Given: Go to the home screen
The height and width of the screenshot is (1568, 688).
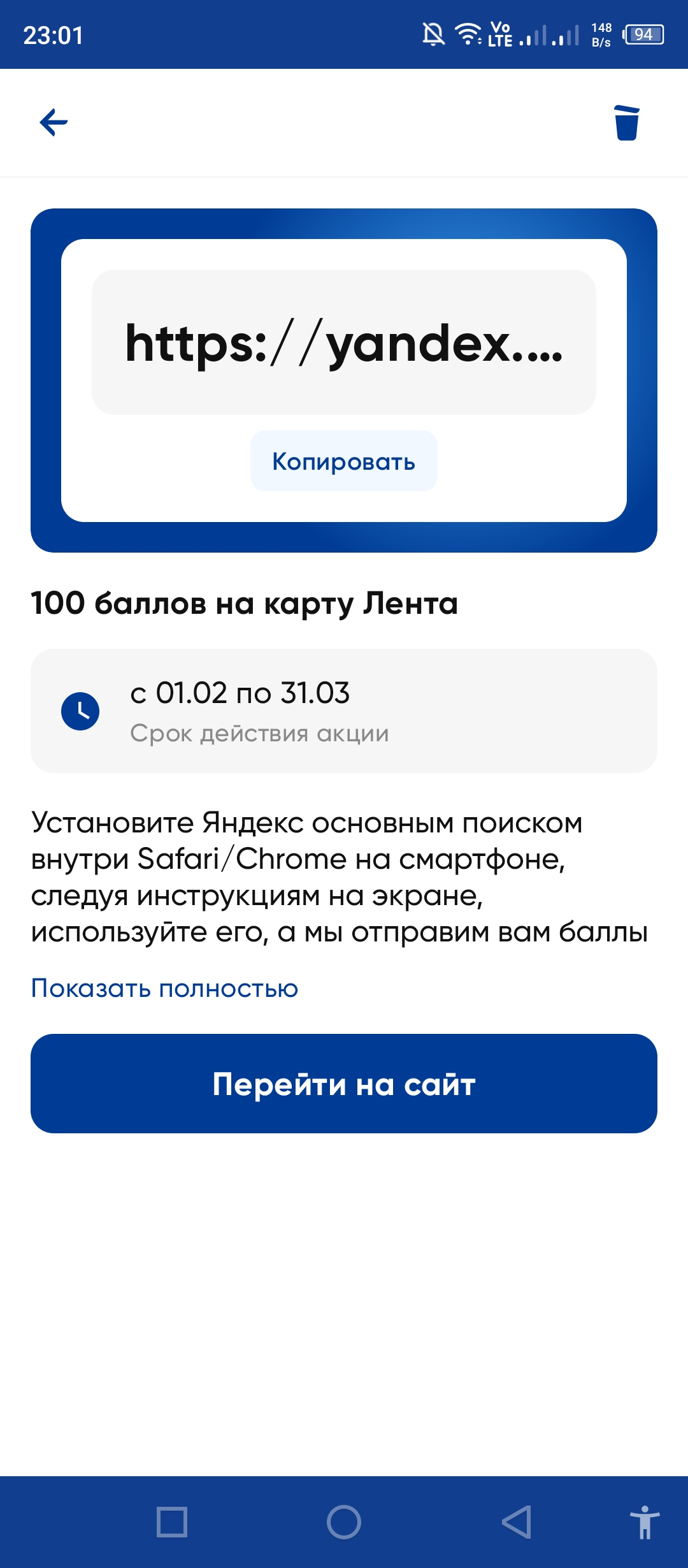Looking at the screenshot, I should click(344, 1522).
